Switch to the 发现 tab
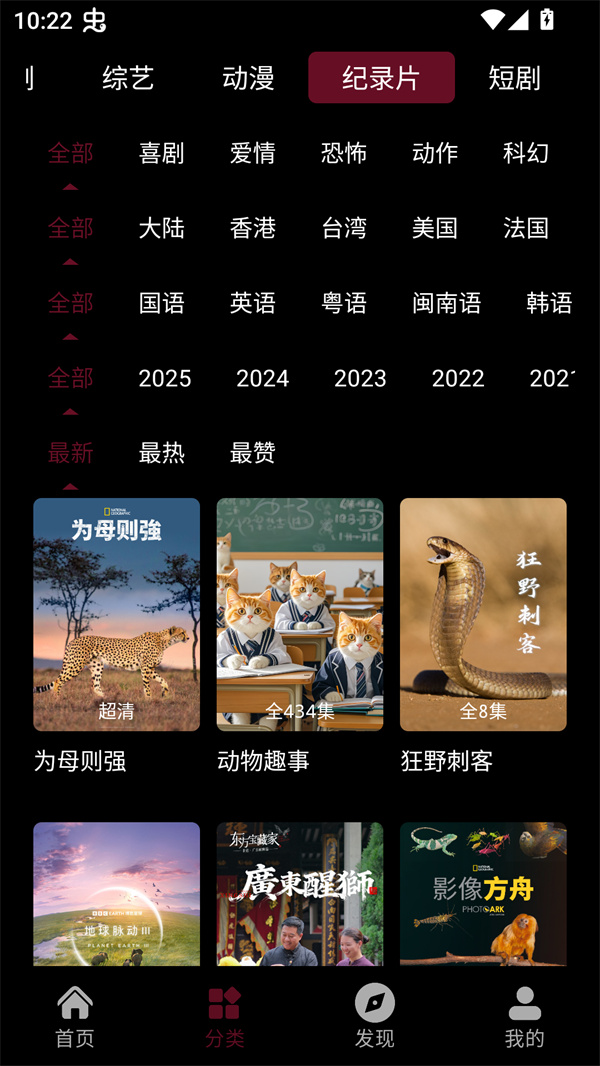The image size is (600, 1066). point(375,1017)
